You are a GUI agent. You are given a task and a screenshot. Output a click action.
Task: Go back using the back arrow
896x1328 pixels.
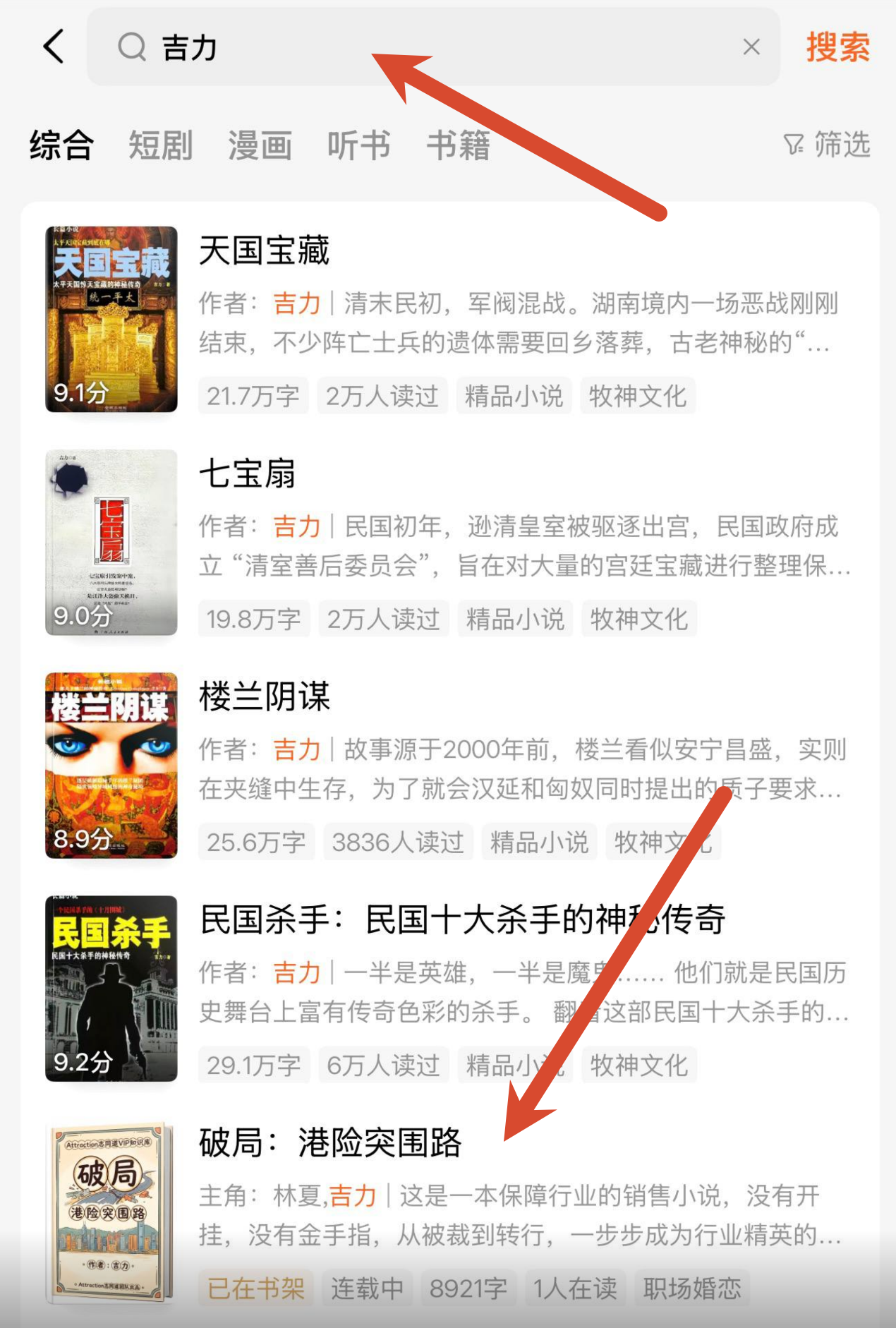tap(54, 47)
